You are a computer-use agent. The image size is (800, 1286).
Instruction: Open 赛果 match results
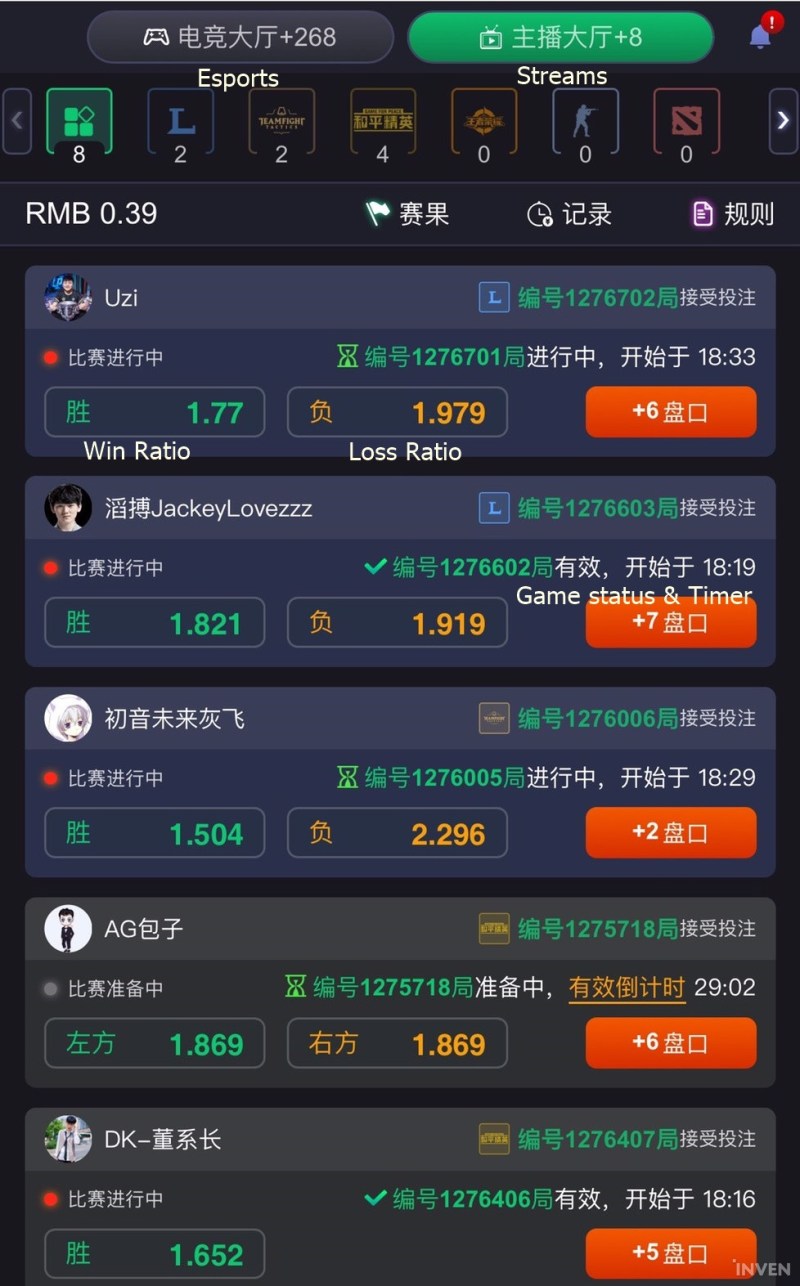tap(408, 213)
